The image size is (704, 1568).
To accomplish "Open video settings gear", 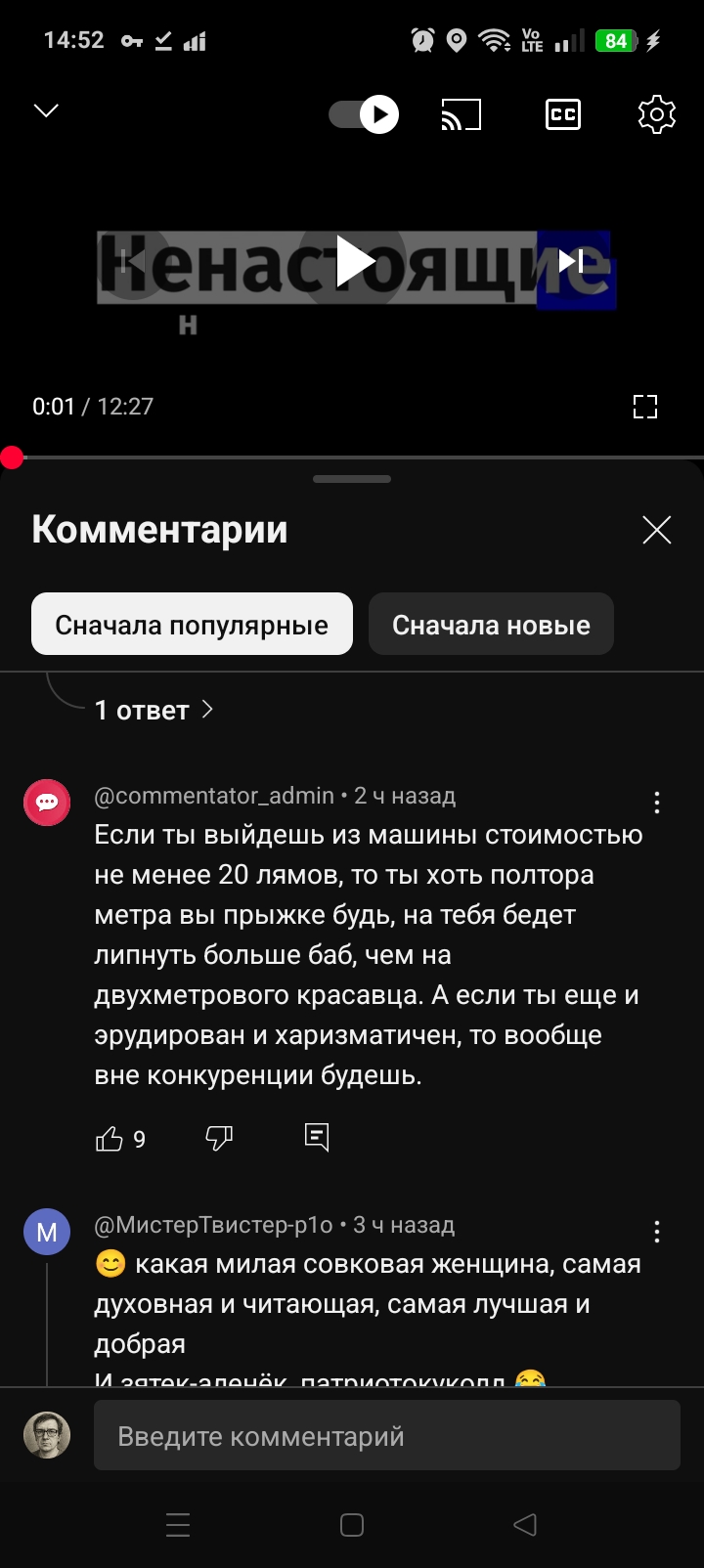I will [x=656, y=114].
